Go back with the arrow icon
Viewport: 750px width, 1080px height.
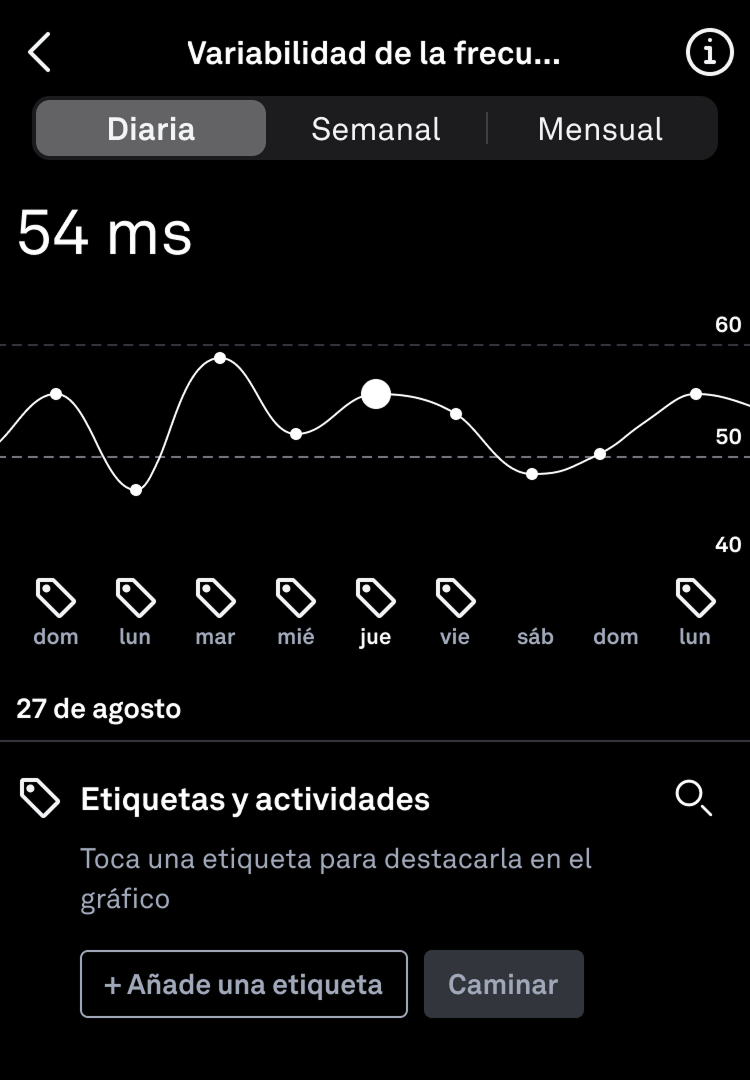[40, 53]
